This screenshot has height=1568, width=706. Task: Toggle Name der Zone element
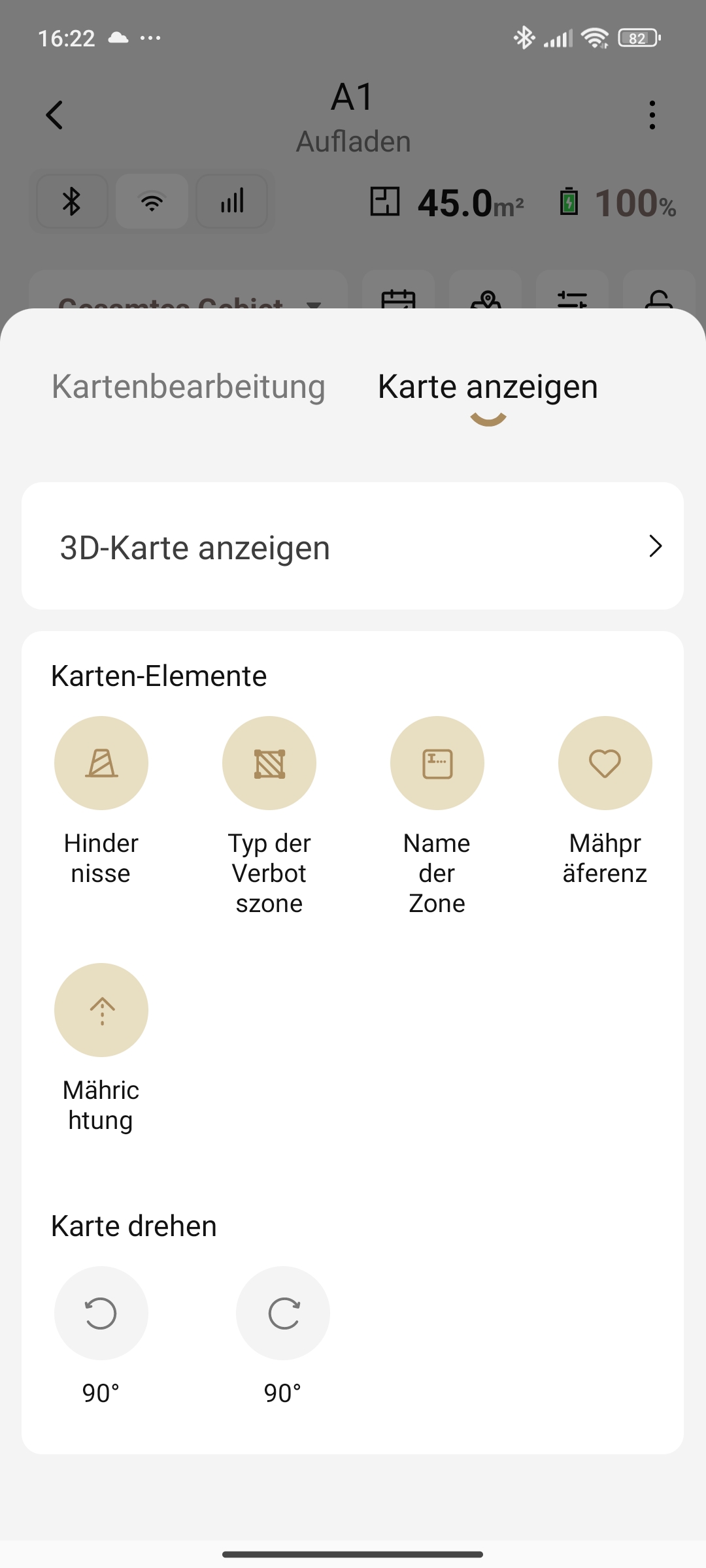(x=437, y=763)
